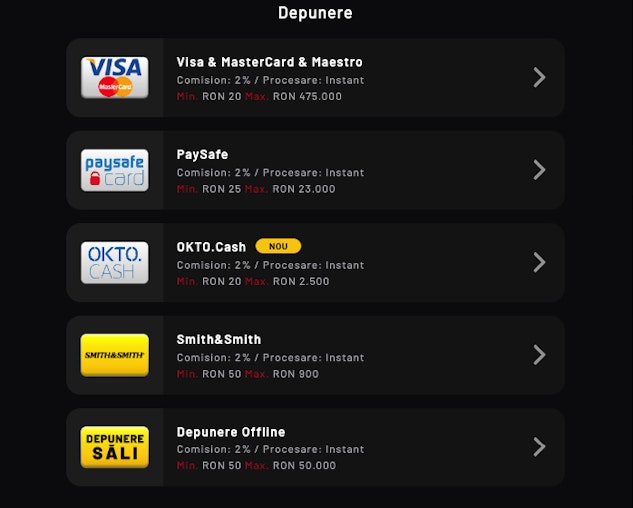Select Visa & MasterCard & Maestro deposit method
This screenshot has width=633, height=508.
tap(315, 78)
